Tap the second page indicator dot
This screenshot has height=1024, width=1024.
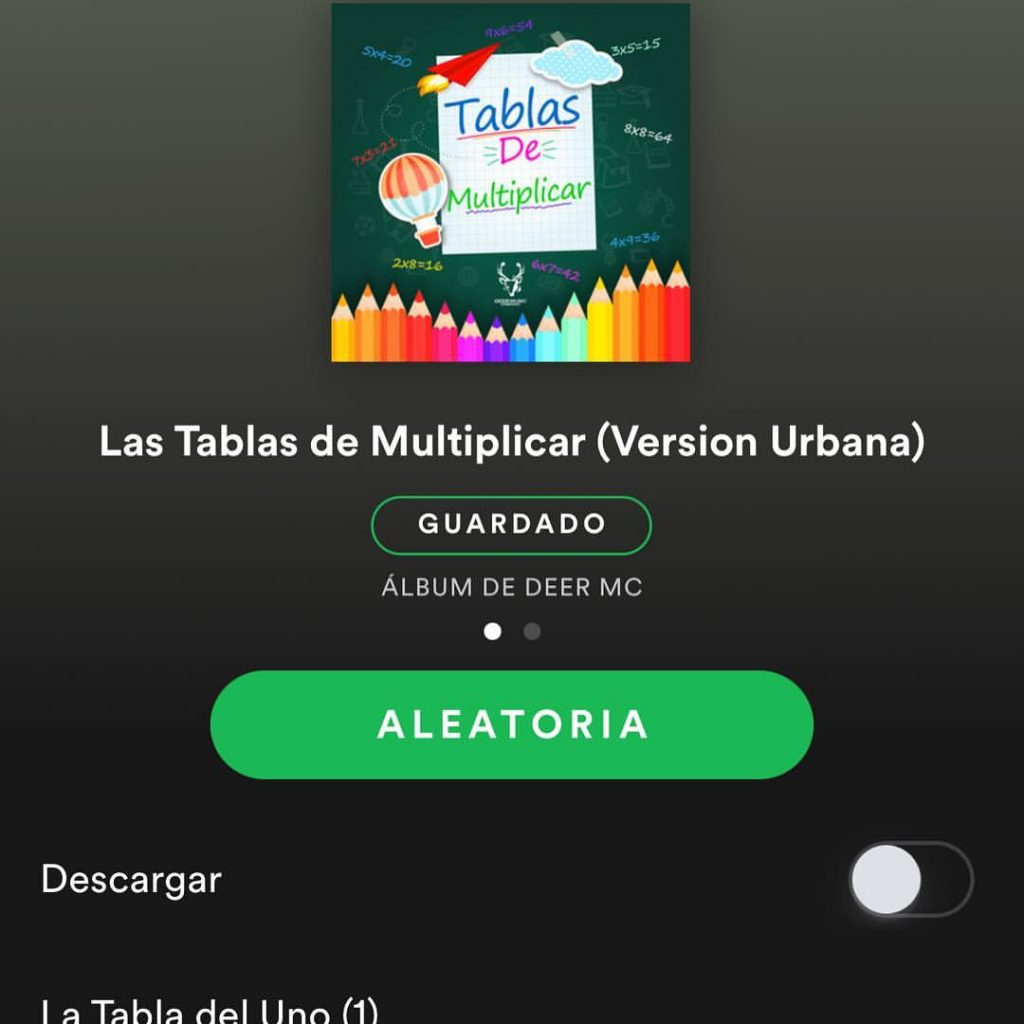click(x=532, y=632)
